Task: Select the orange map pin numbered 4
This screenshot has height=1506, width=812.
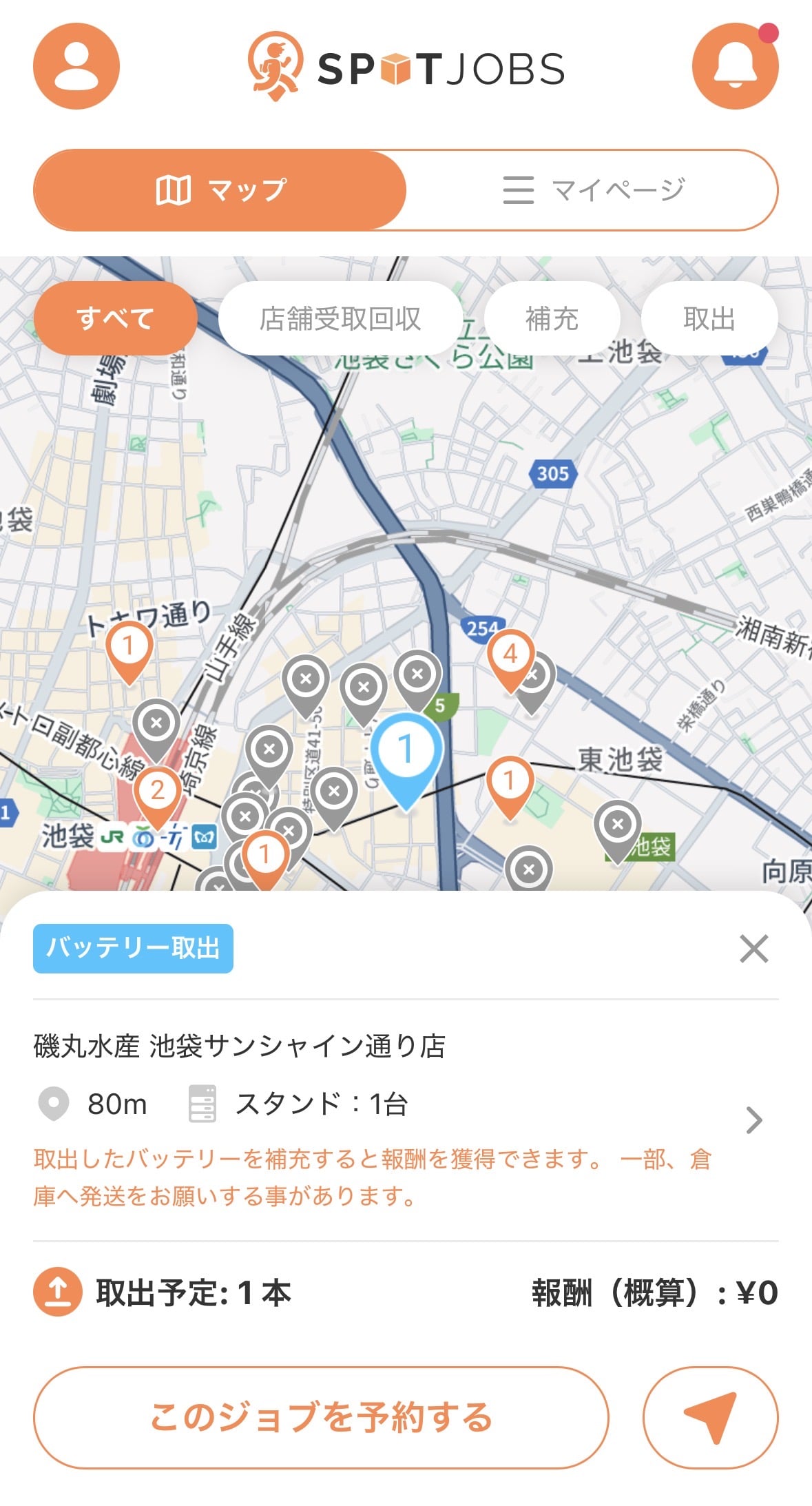Action: (510, 656)
